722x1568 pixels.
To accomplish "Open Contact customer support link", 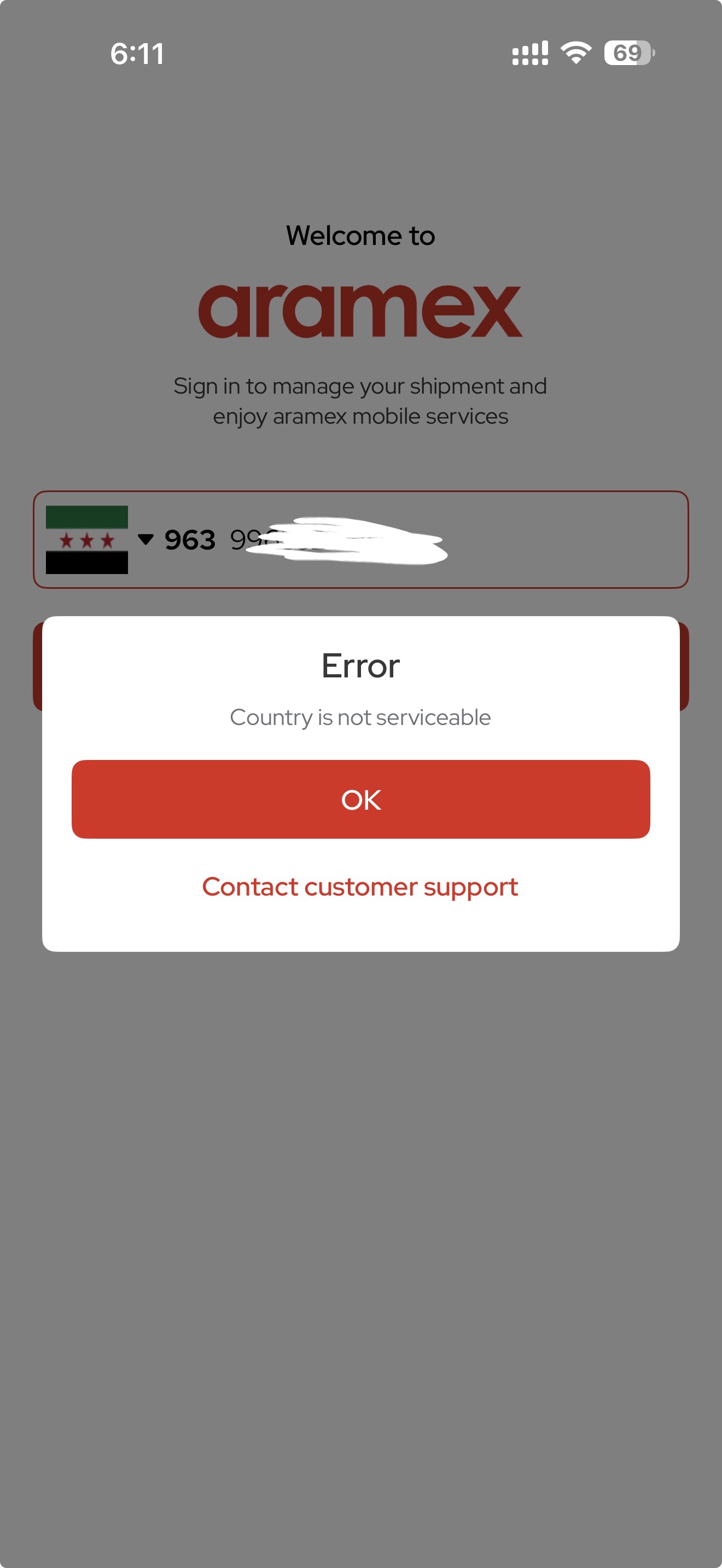I will (360, 886).
